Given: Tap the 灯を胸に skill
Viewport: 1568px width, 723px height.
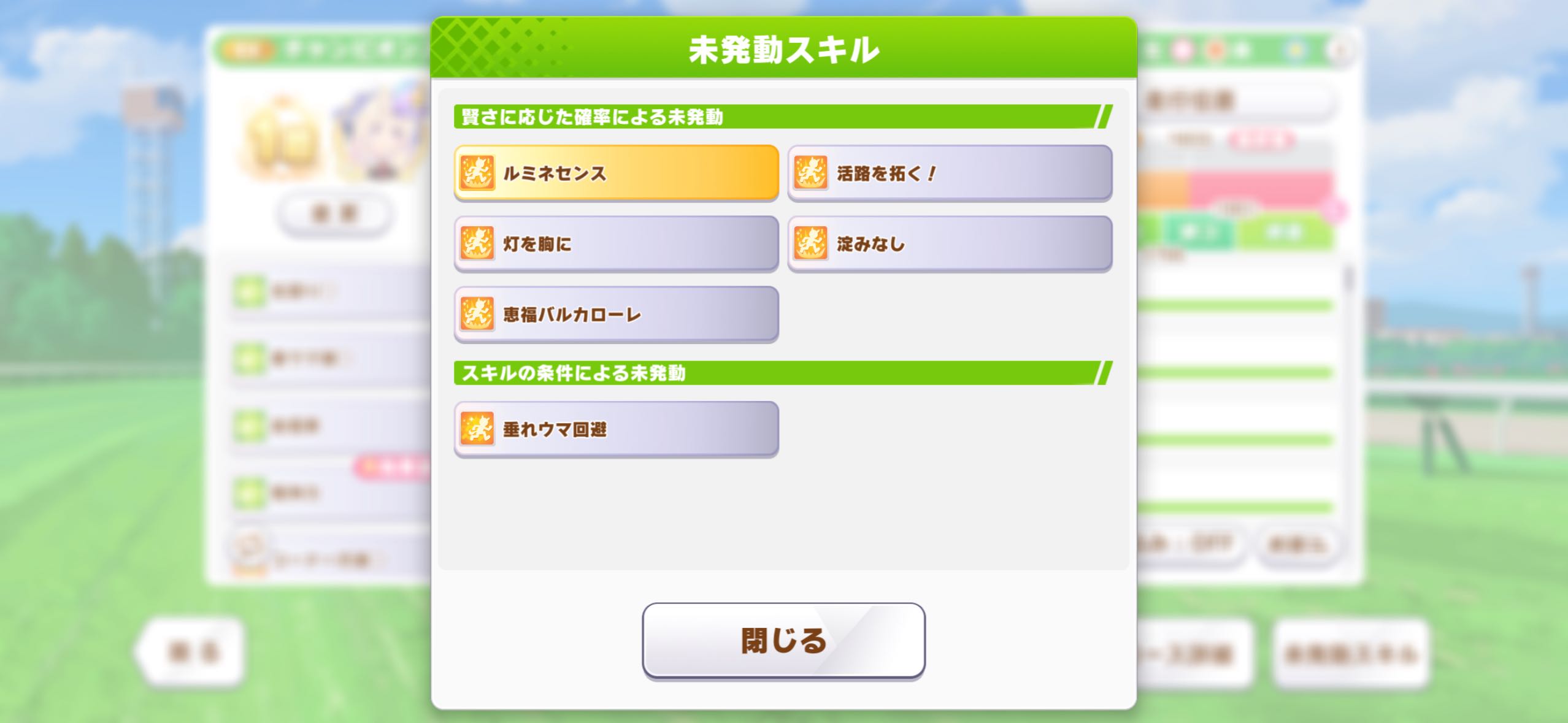Looking at the screenshot, I should (616, 243).
